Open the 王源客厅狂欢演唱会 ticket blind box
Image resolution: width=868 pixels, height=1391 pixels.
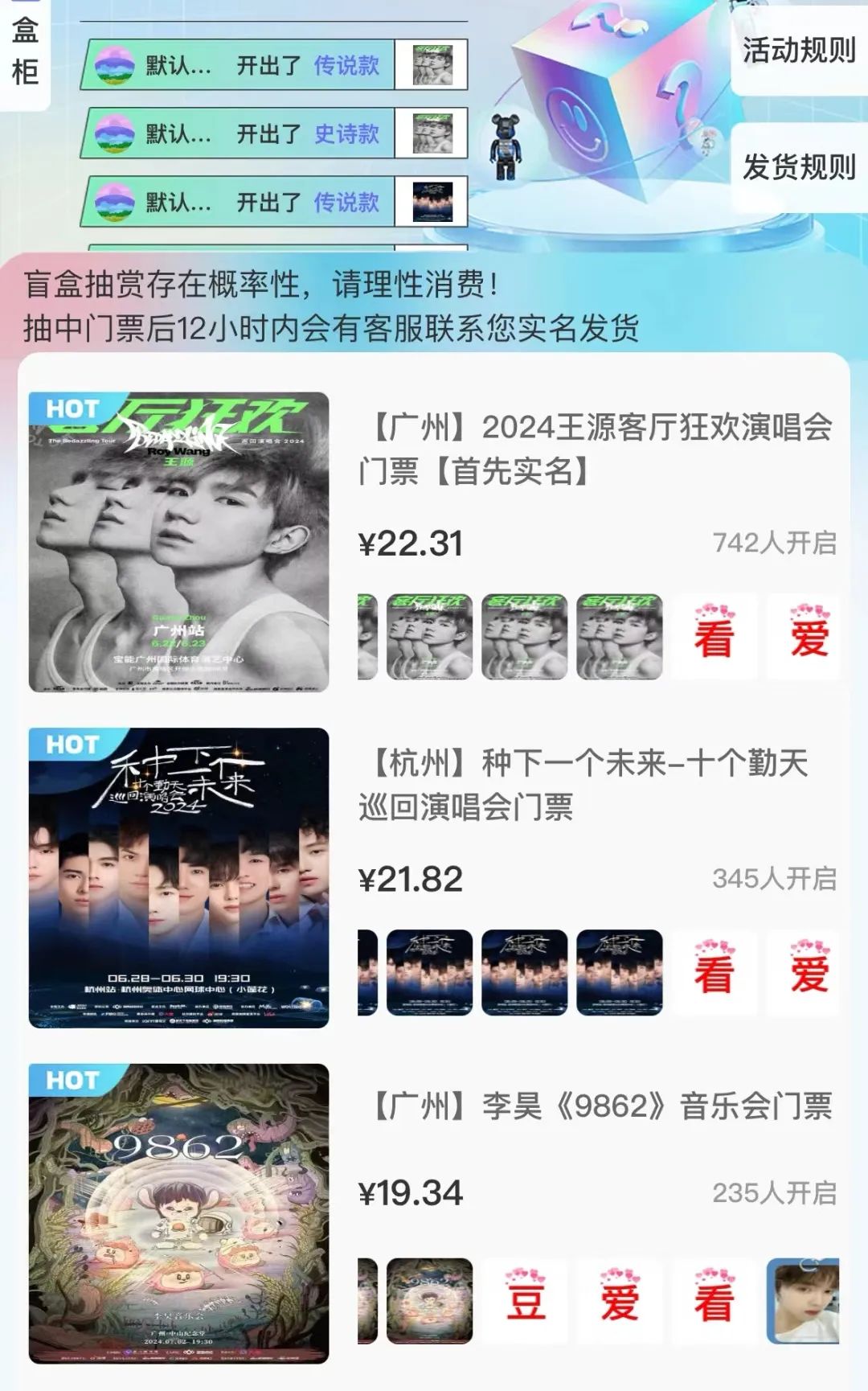point(595,449)
